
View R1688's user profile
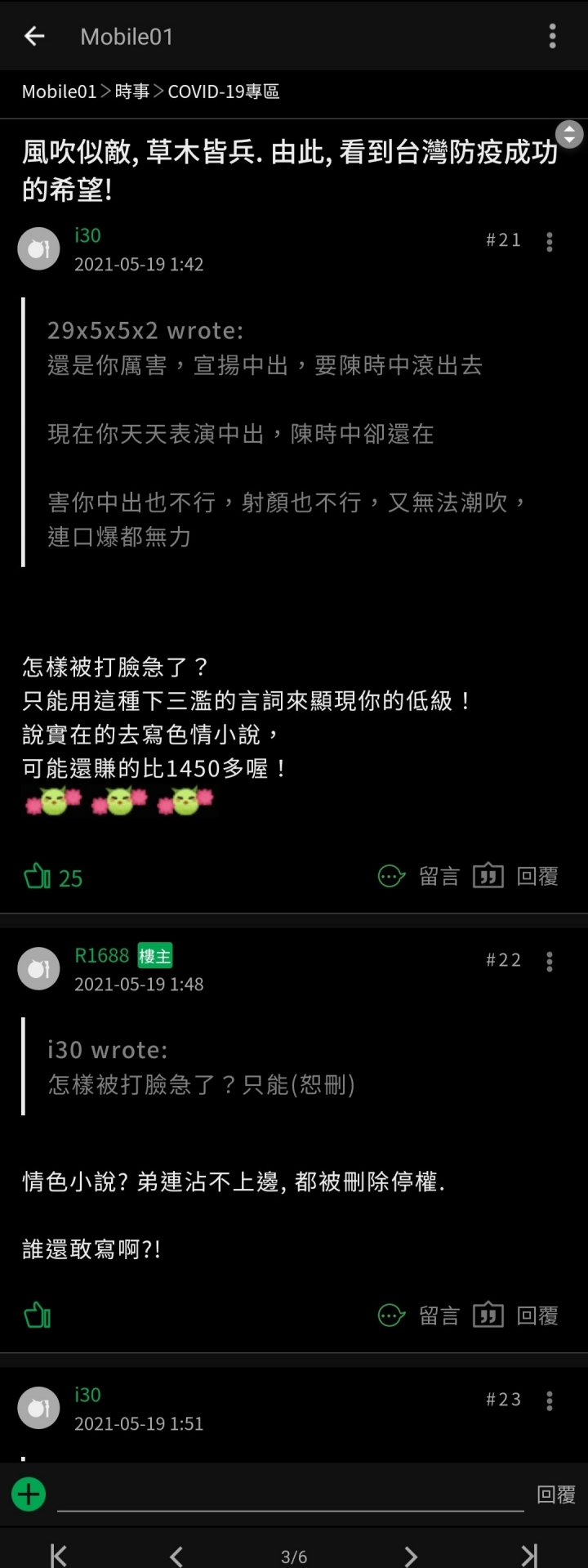(102, 955)
